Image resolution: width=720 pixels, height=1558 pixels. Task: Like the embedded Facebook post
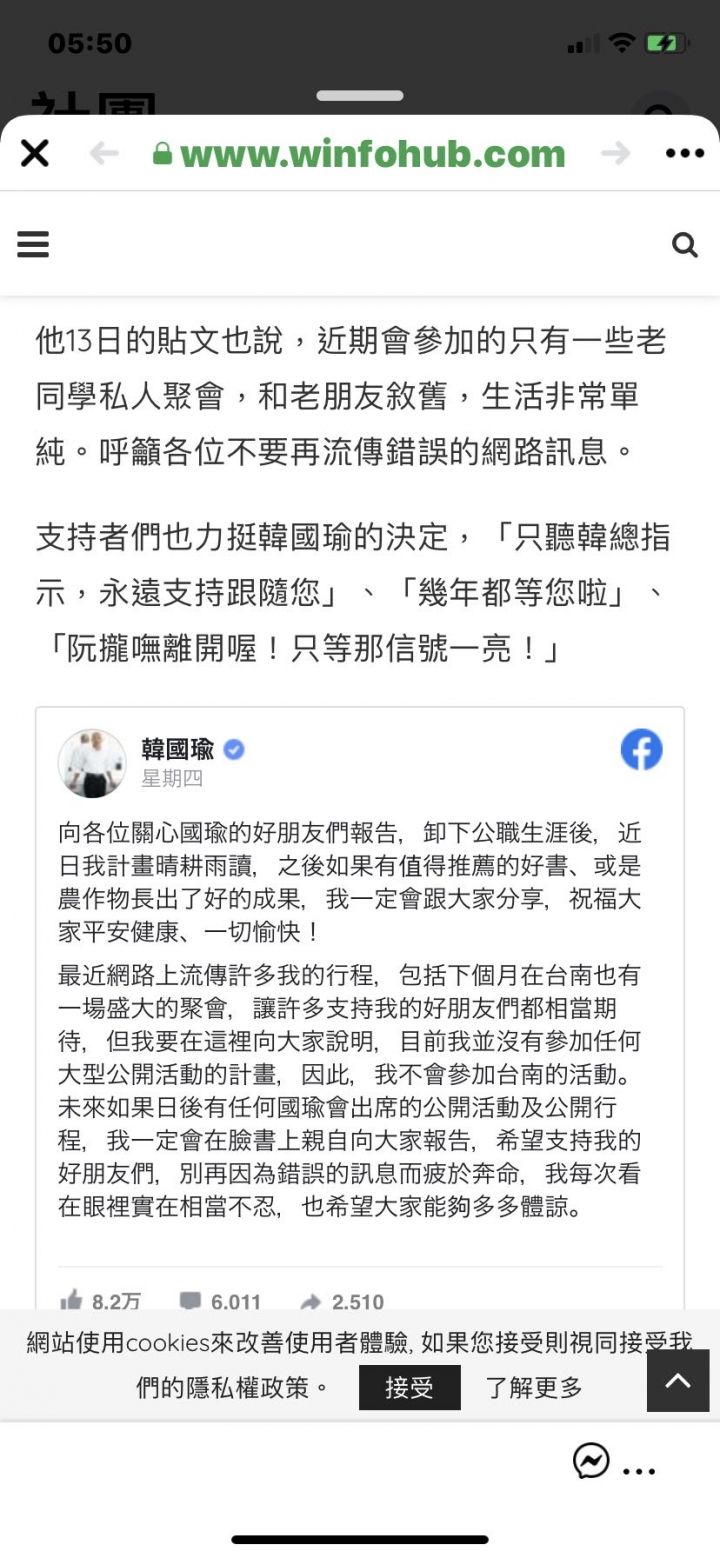100,1301
